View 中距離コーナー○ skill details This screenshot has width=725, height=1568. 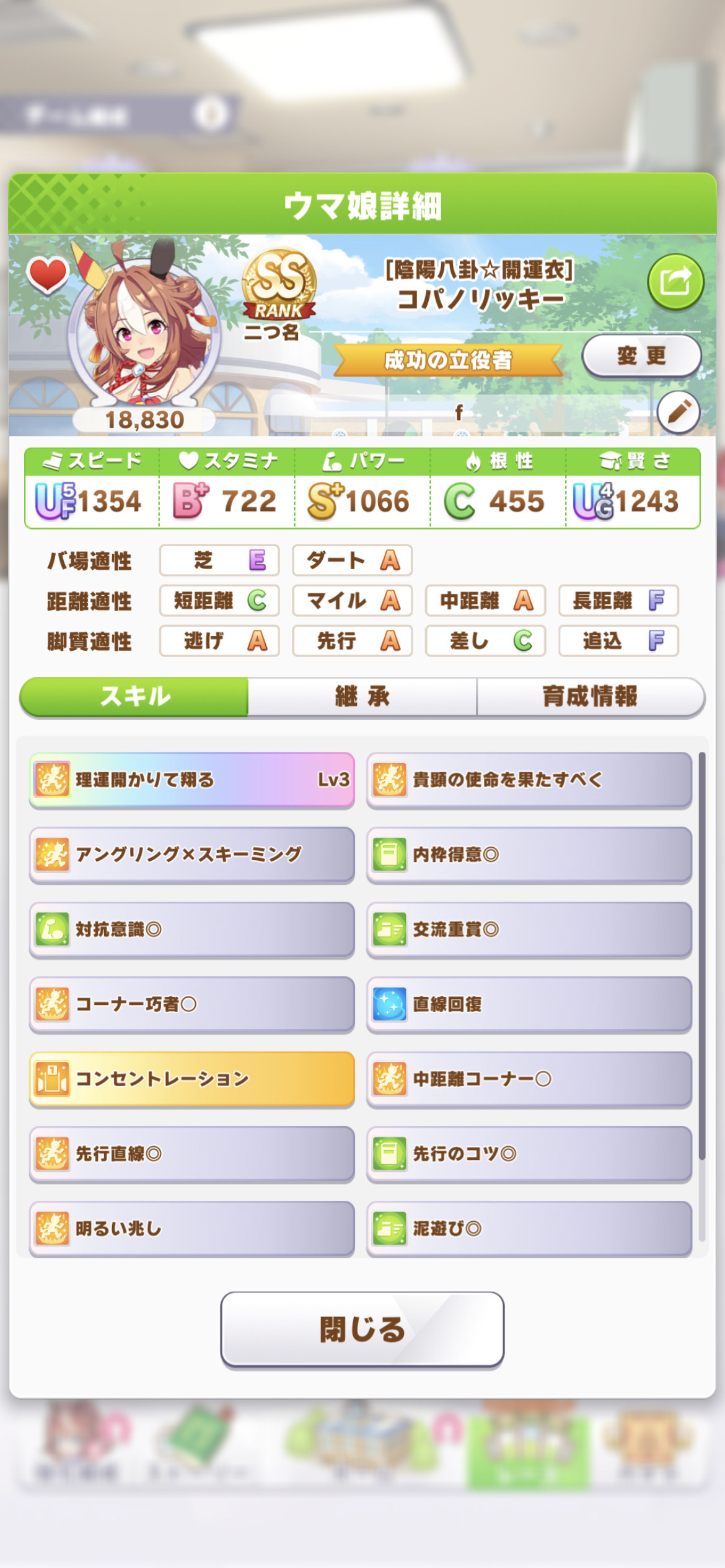529,1079
